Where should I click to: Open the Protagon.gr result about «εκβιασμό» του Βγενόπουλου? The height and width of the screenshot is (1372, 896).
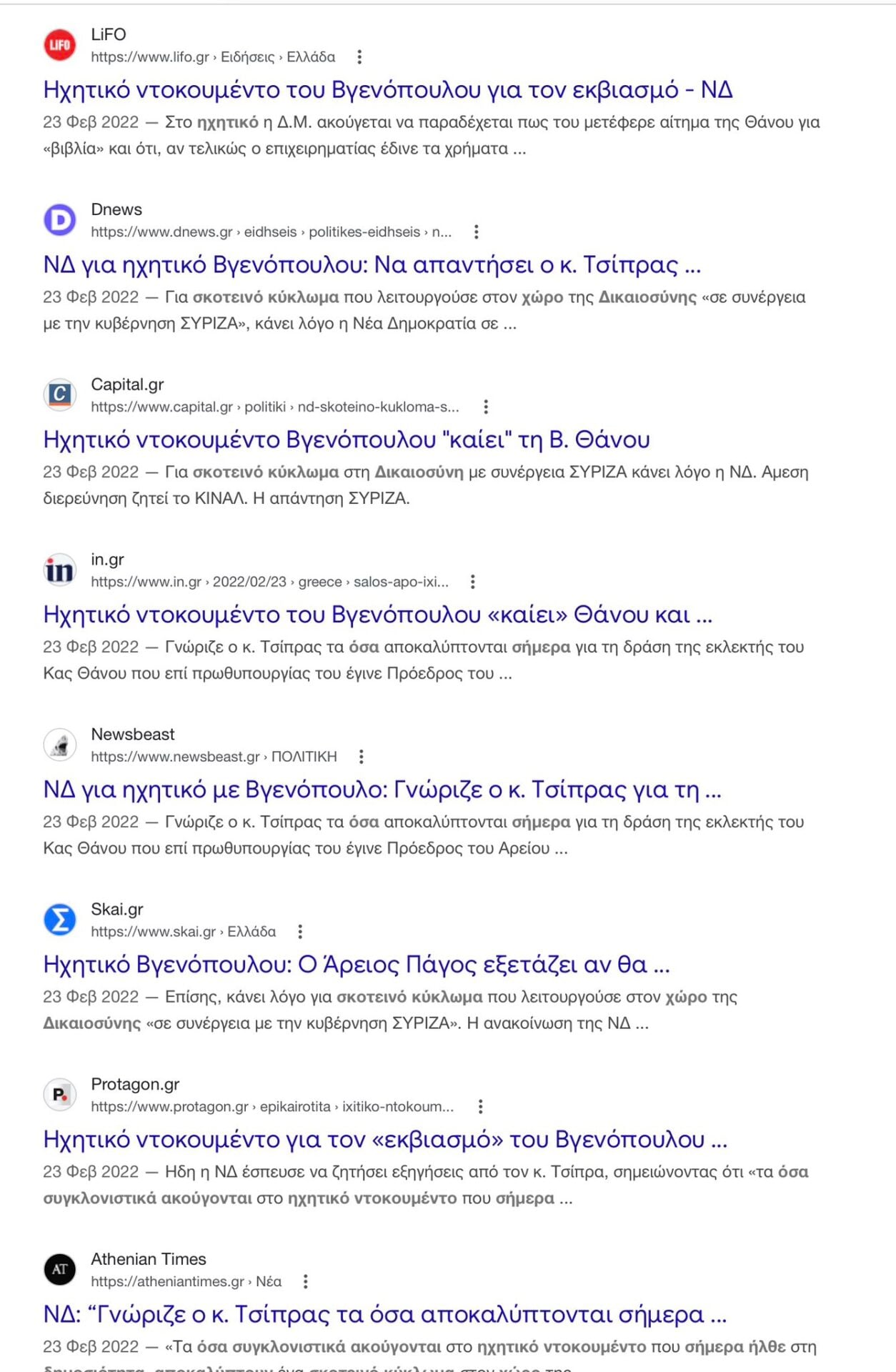384,1140
